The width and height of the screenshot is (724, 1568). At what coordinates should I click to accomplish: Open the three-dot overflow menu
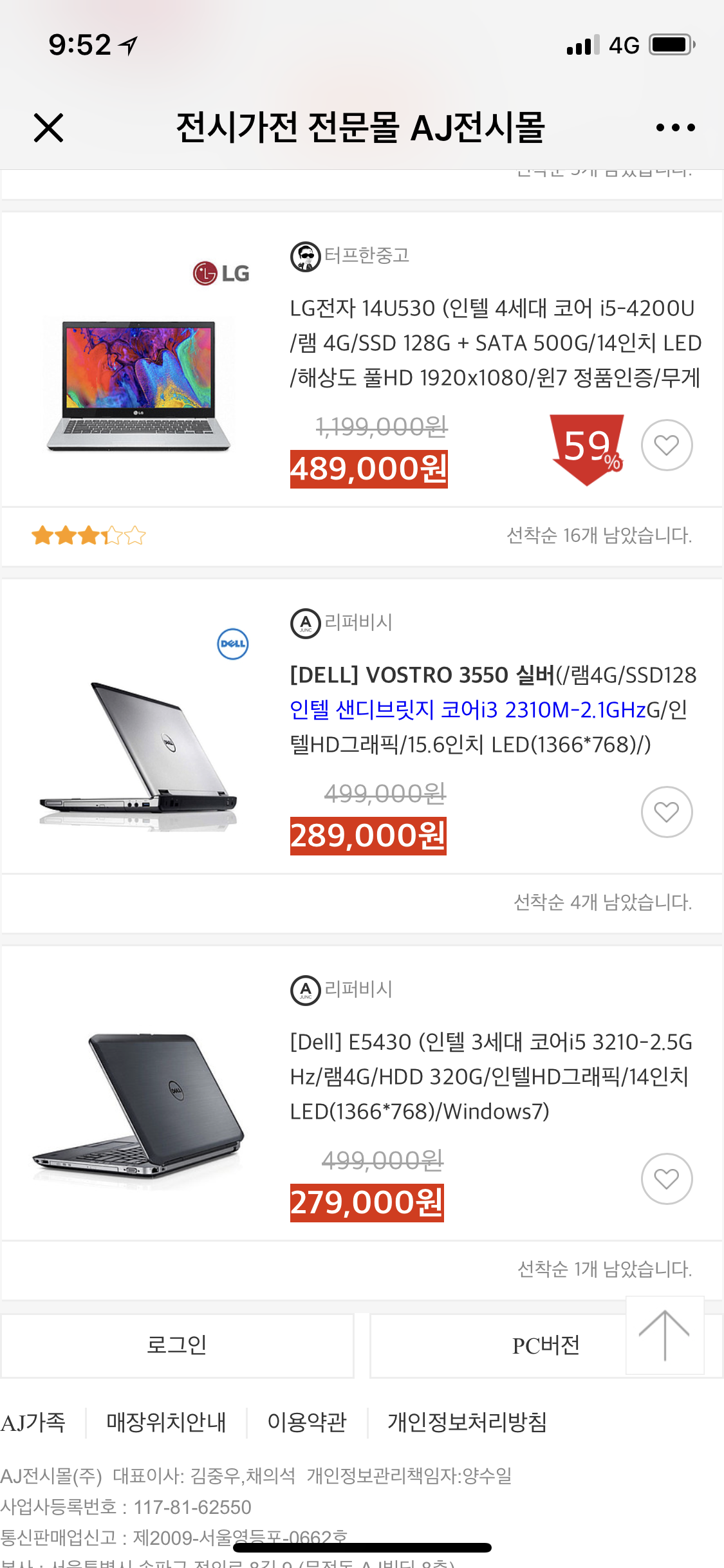click(x=675, y=127)
